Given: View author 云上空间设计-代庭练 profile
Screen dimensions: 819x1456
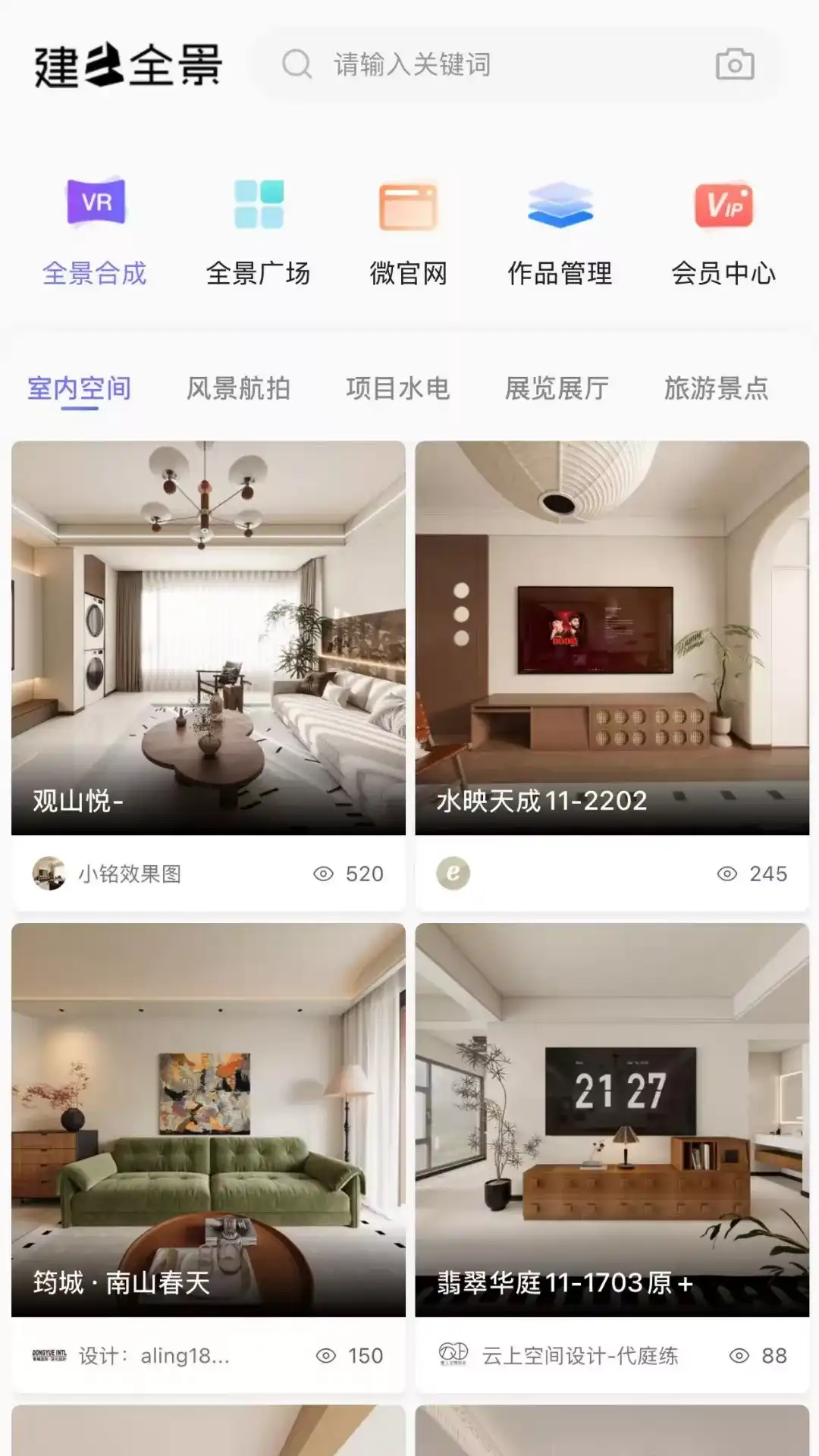Looking at the screenshot, I should coord(579,1355).
